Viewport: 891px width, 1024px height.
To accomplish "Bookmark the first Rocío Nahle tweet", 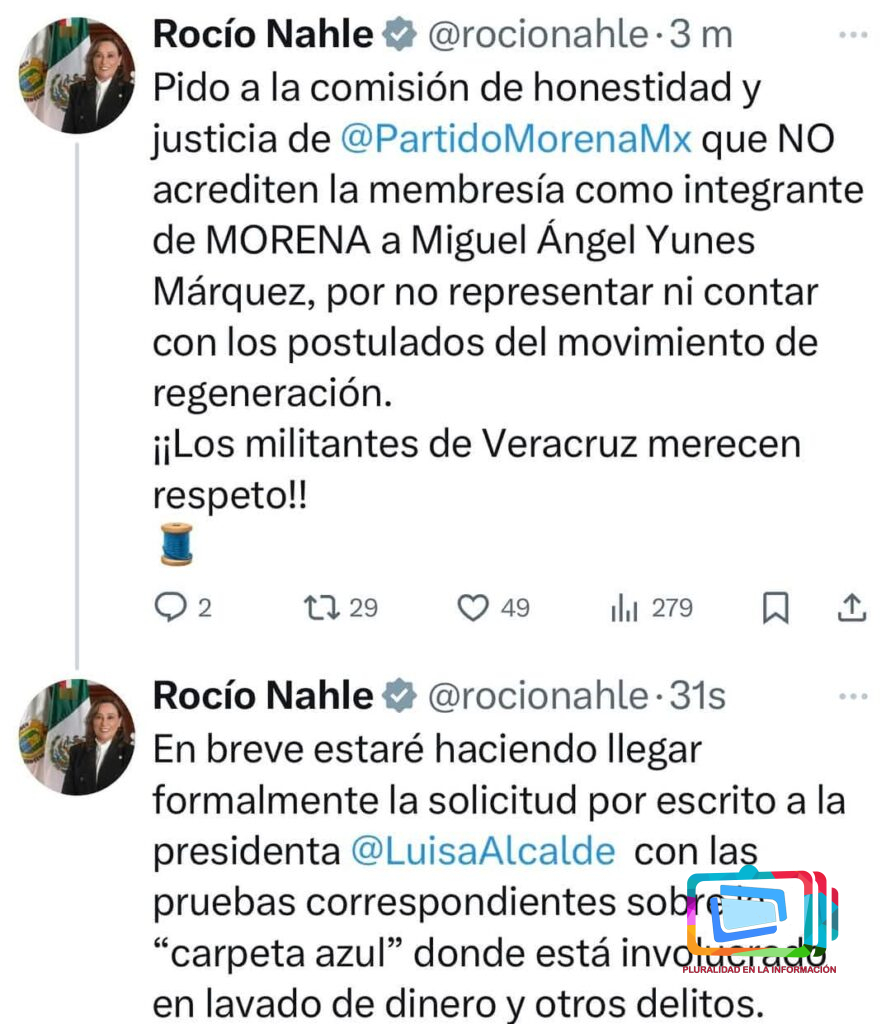I will coord(775,607).
